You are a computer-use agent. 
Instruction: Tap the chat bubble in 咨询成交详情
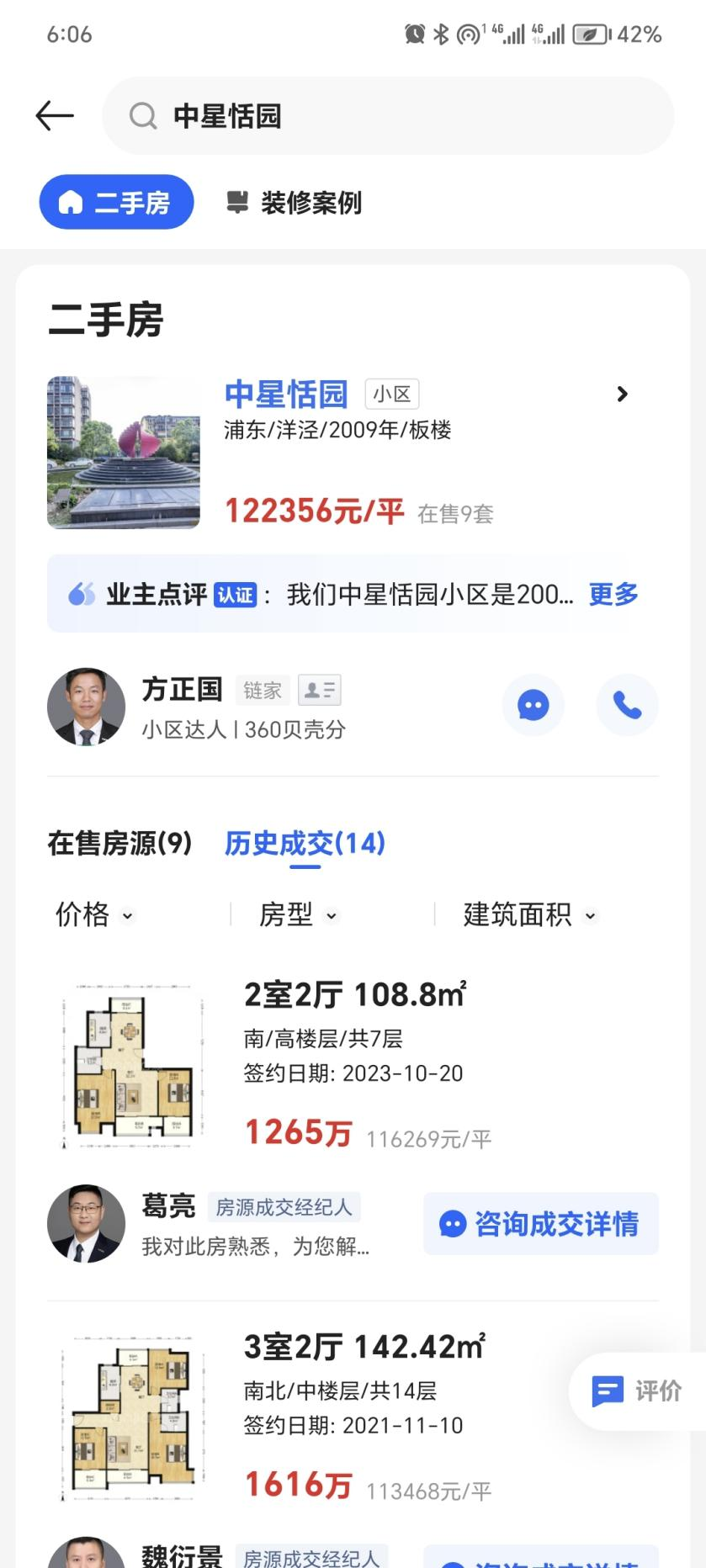tap(453, 1224)
